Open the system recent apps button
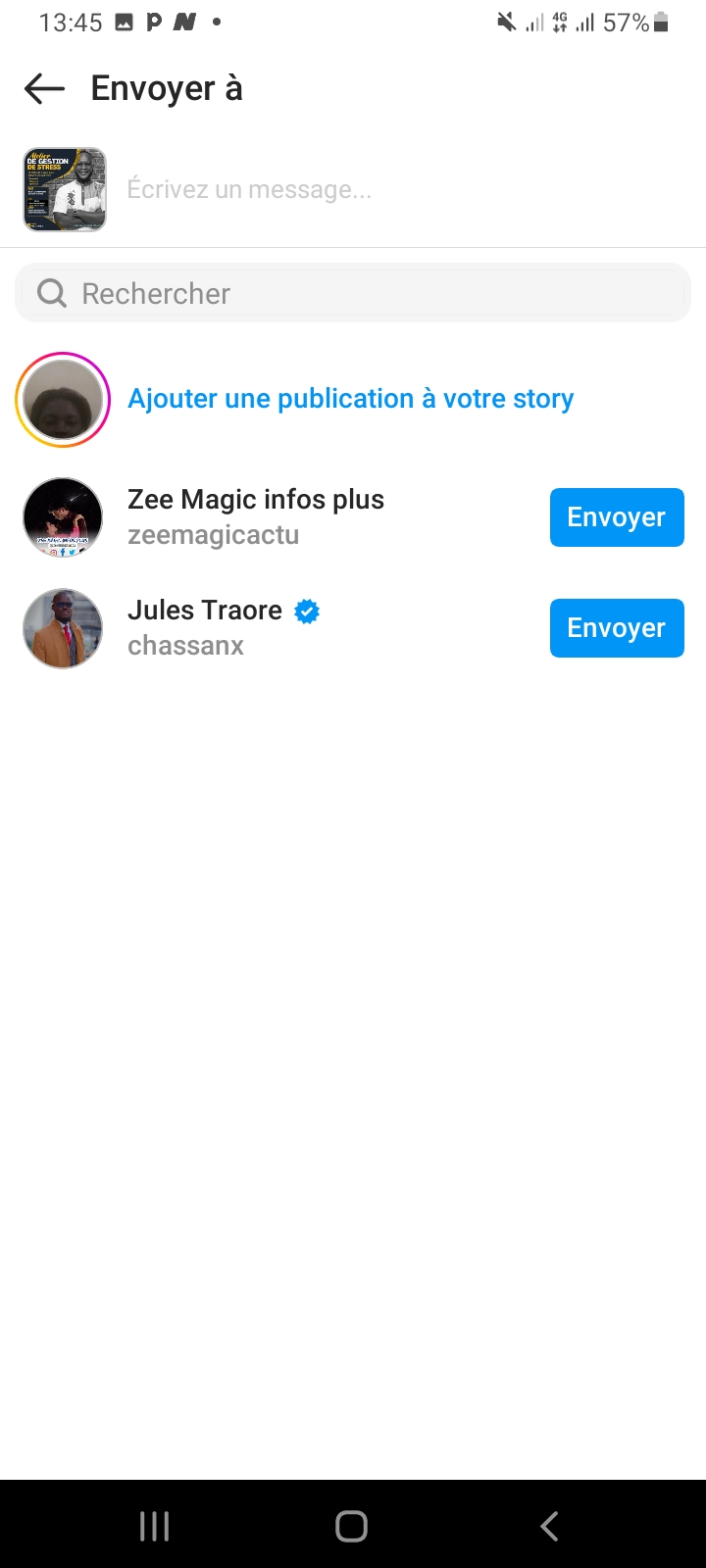Image resolution: width=706 pixels, height=1568 pixels. coord(154,1526)
